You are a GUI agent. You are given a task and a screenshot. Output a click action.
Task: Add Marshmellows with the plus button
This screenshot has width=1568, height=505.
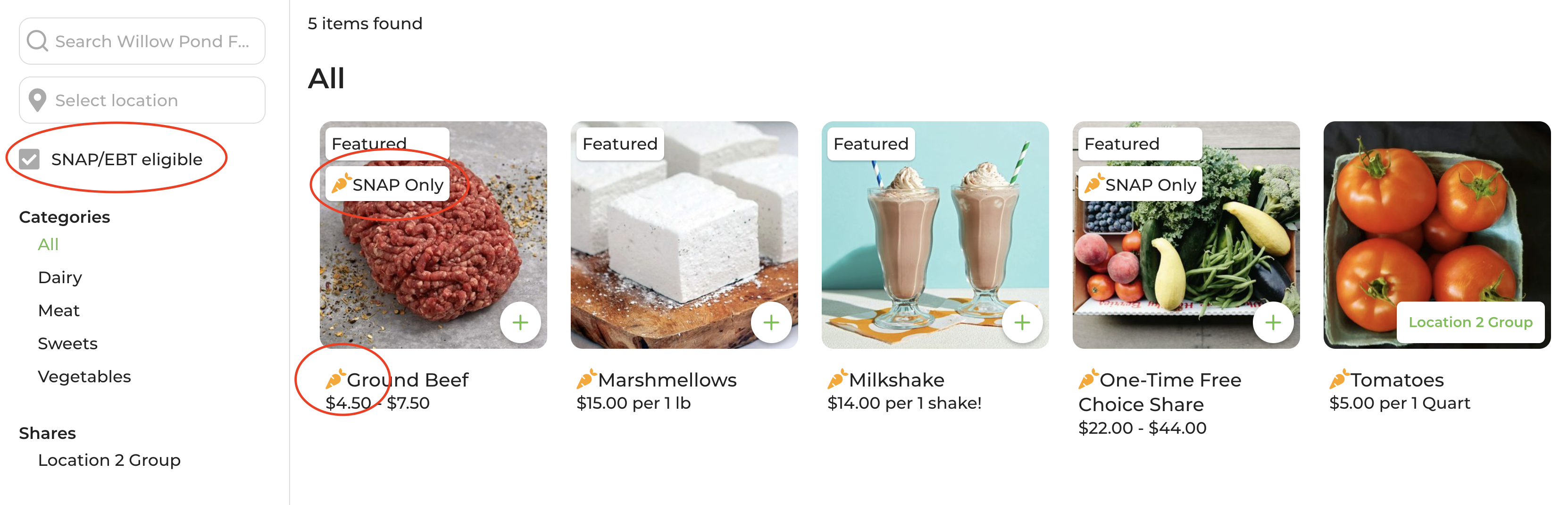click(x=771, y=322)
